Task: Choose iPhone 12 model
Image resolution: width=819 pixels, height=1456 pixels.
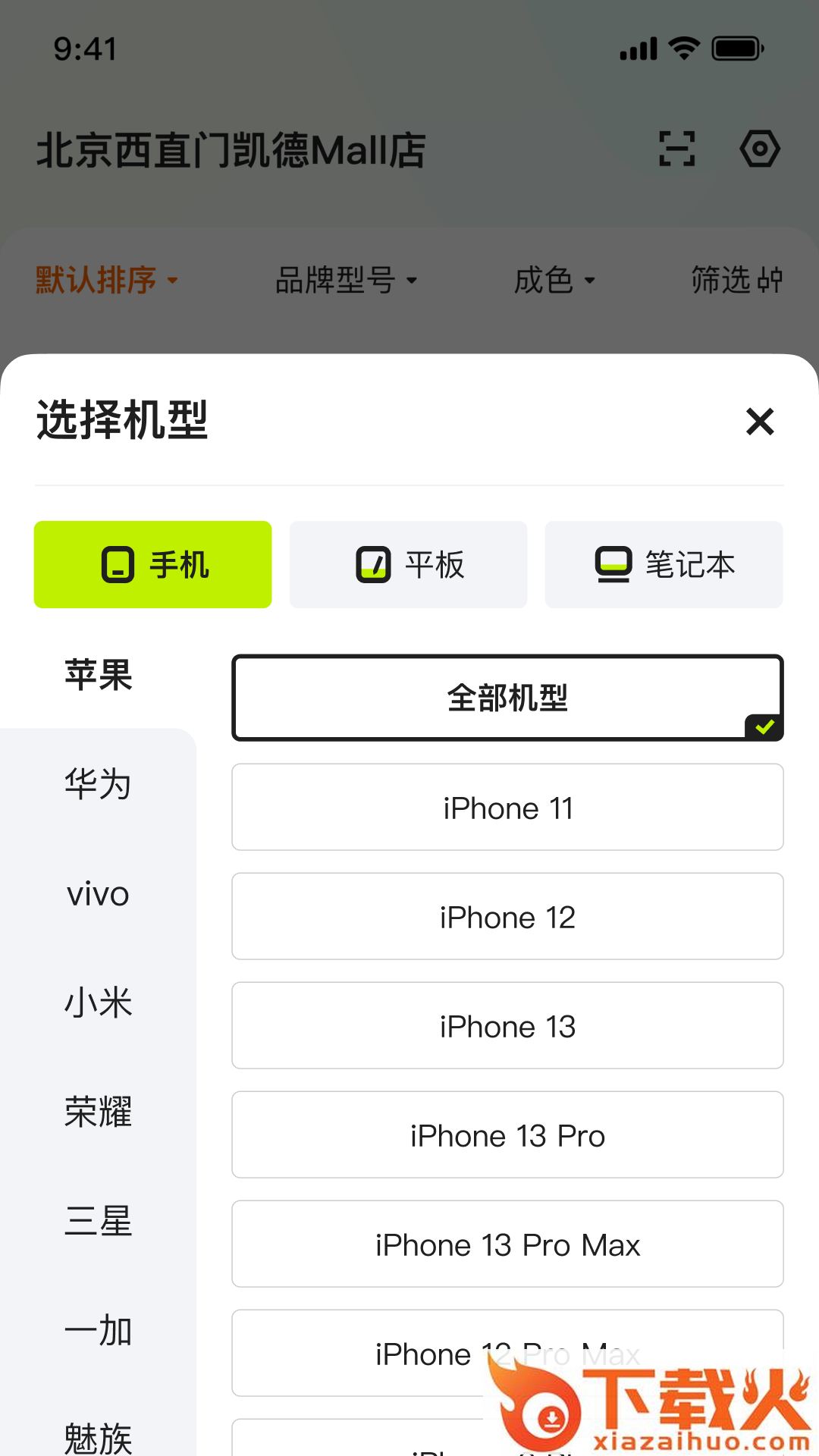Action: 507,917
